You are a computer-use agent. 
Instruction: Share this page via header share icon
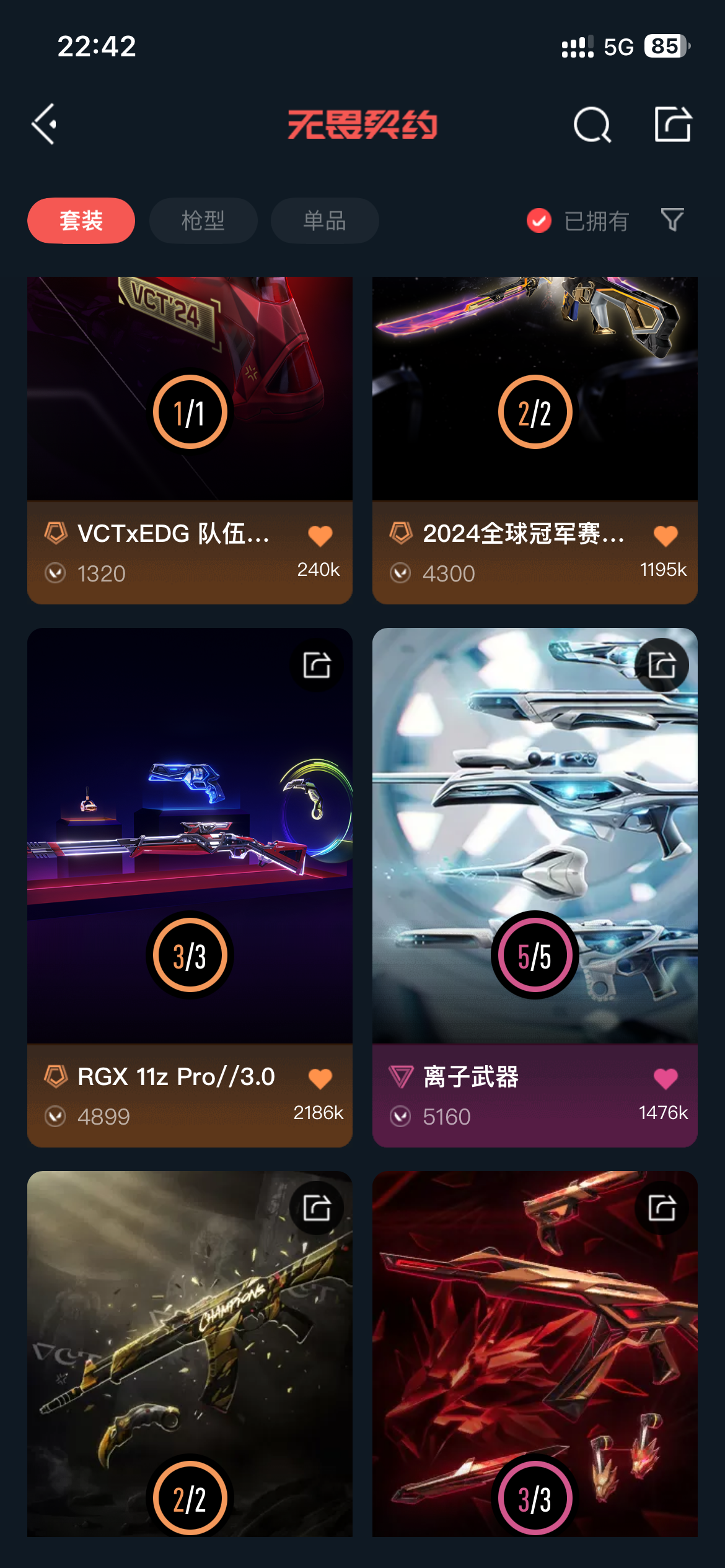coord(672,124)
